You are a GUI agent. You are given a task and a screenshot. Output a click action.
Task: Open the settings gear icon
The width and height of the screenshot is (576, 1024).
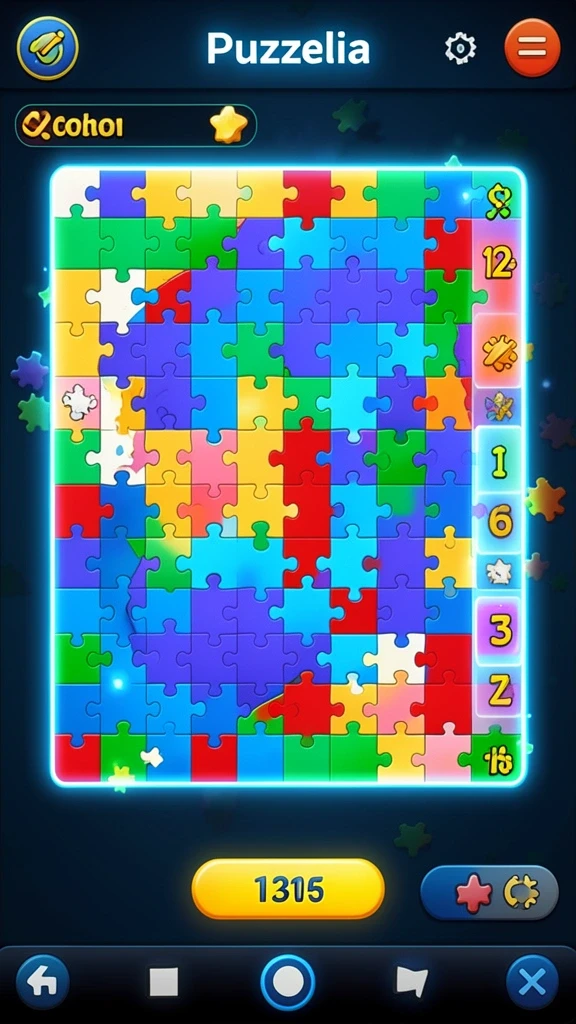[460, 48]
